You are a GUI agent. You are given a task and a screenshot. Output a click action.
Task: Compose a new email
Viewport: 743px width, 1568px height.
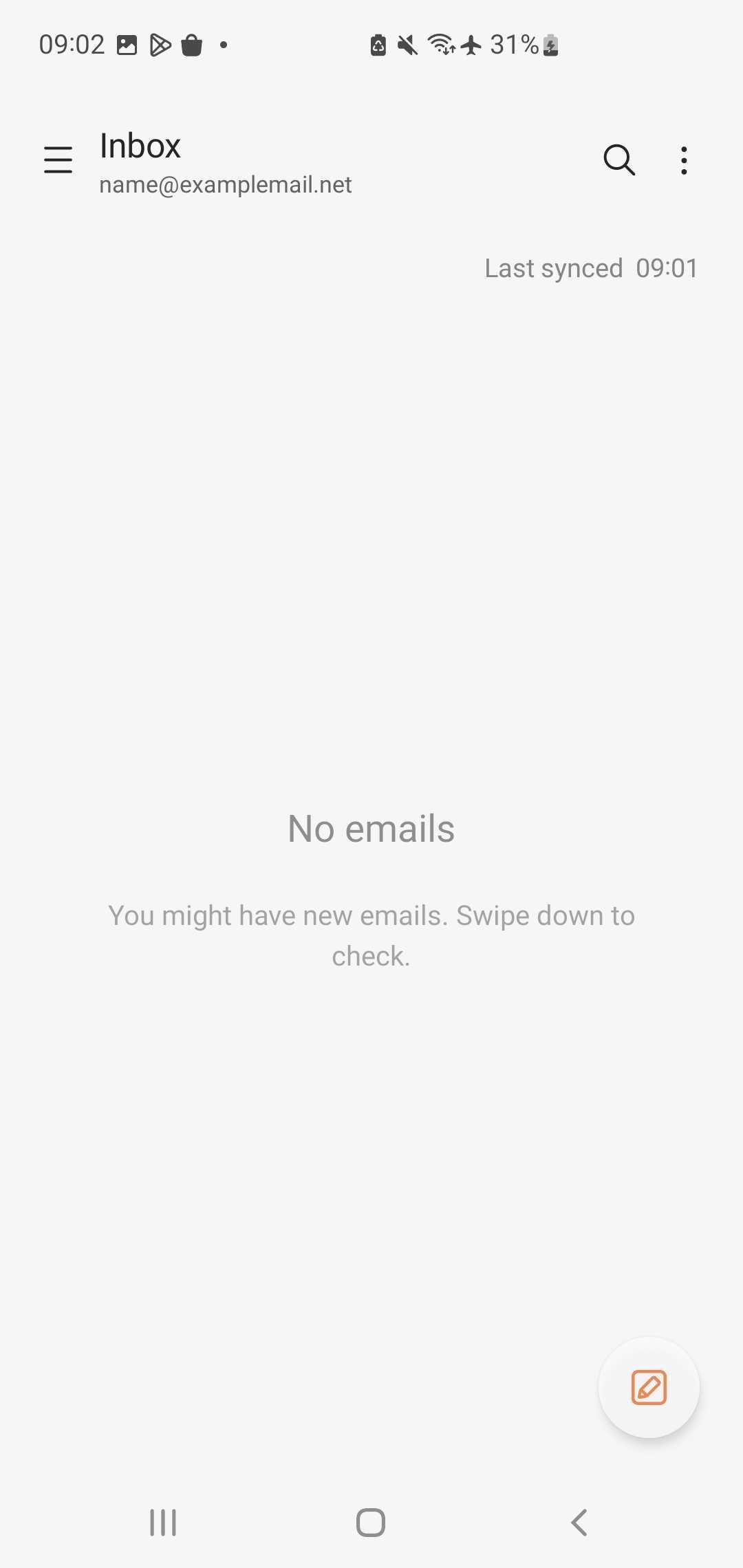coord(649,1387)
